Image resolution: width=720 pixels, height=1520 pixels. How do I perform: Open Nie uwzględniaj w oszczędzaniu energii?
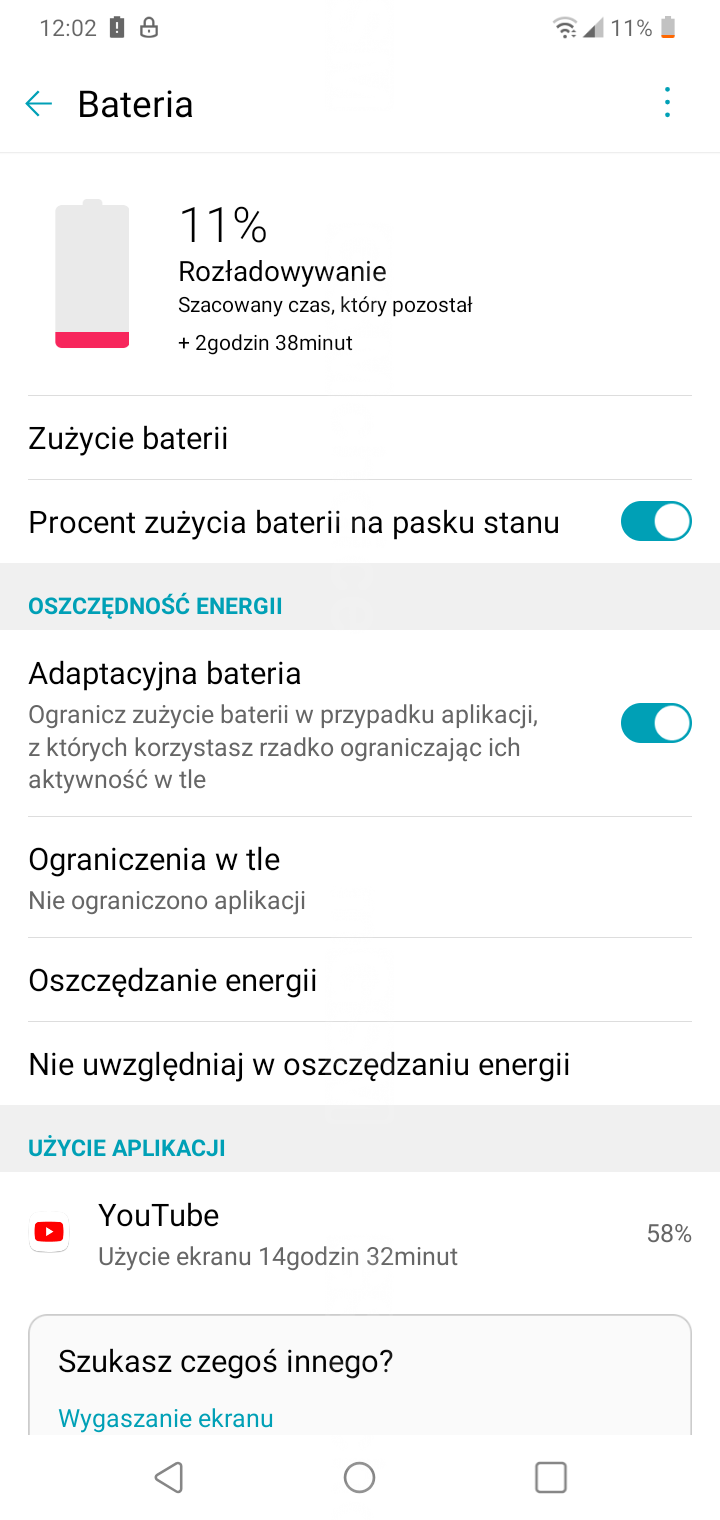[360, 1064]
